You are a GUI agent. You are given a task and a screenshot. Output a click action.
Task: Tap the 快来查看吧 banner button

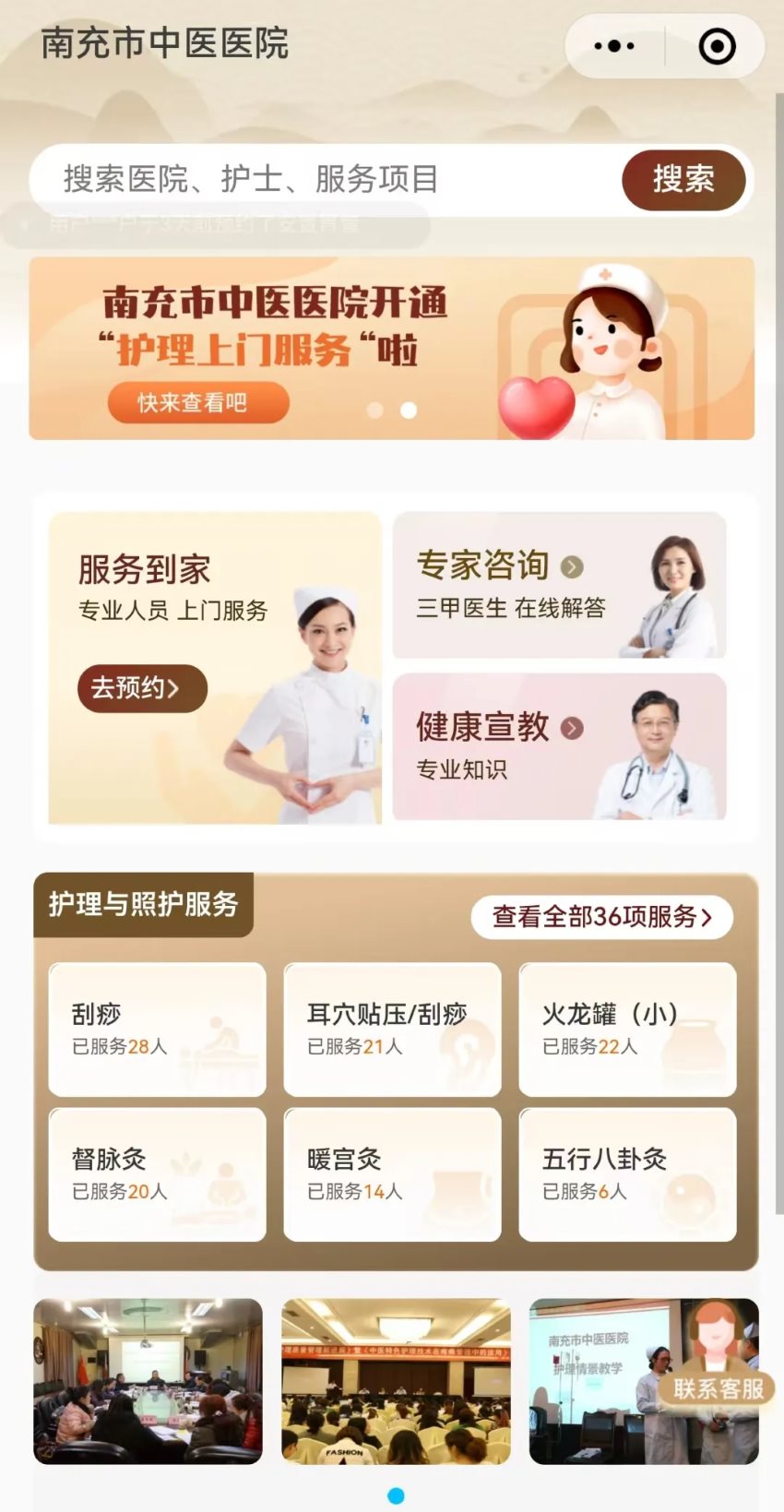click(x=197, y=403)
